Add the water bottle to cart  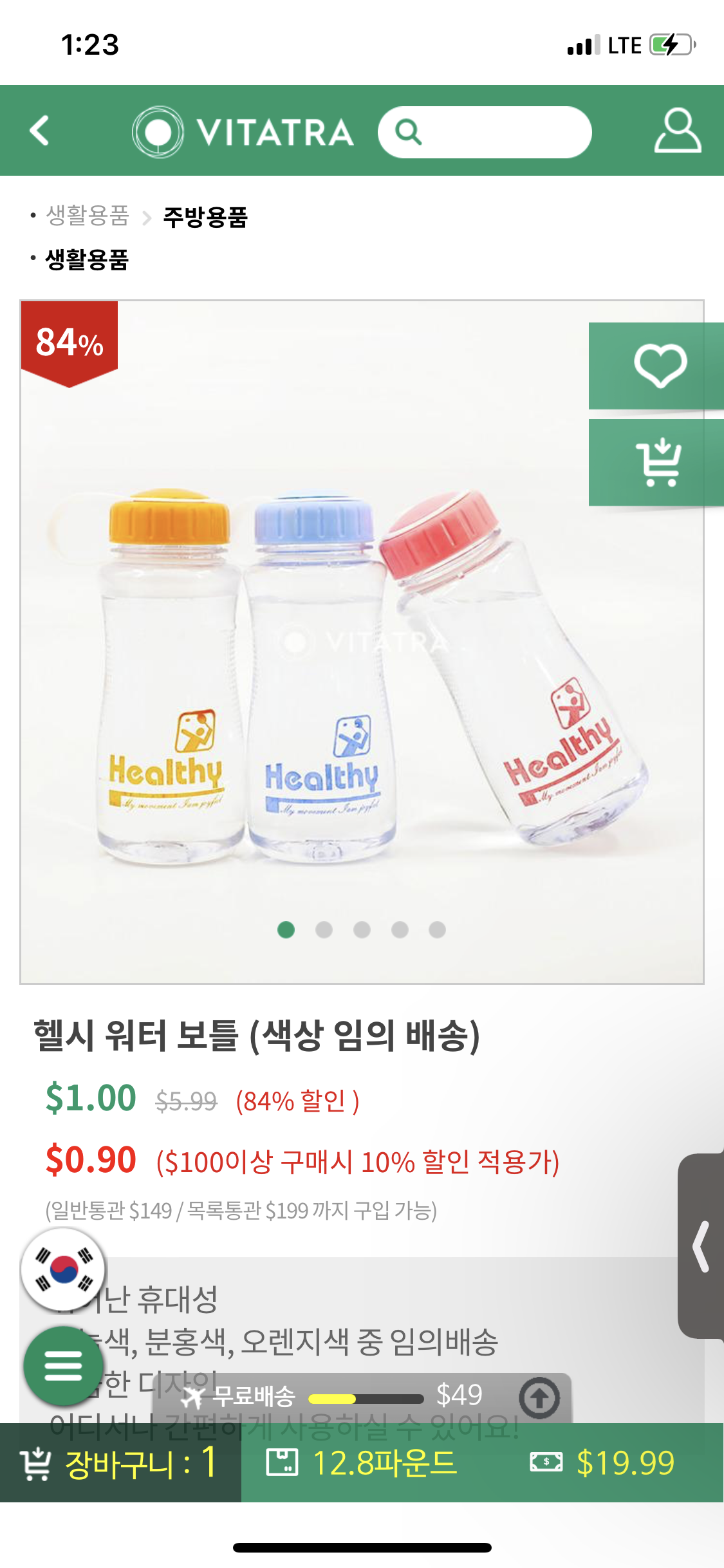pos(659,462)
